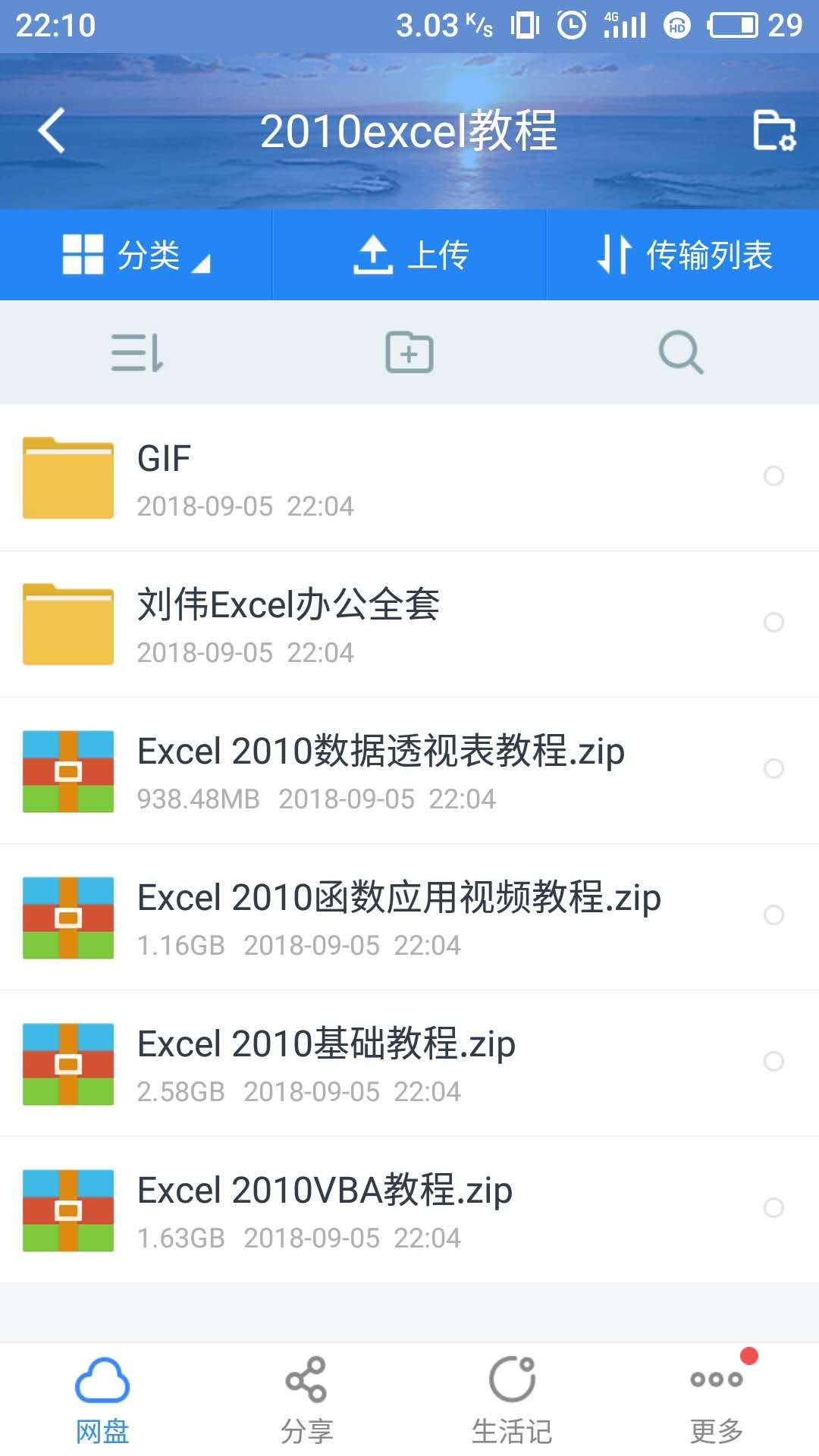Switch to the 更多 tab
The image size is (819, 1456).
(x=717, y=1400)
